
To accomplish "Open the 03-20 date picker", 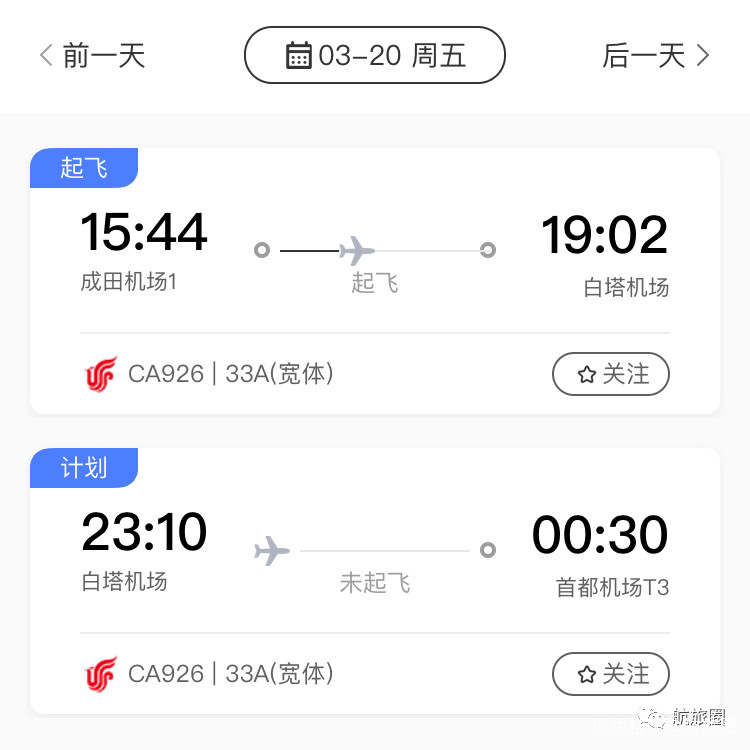I will 375,55.
